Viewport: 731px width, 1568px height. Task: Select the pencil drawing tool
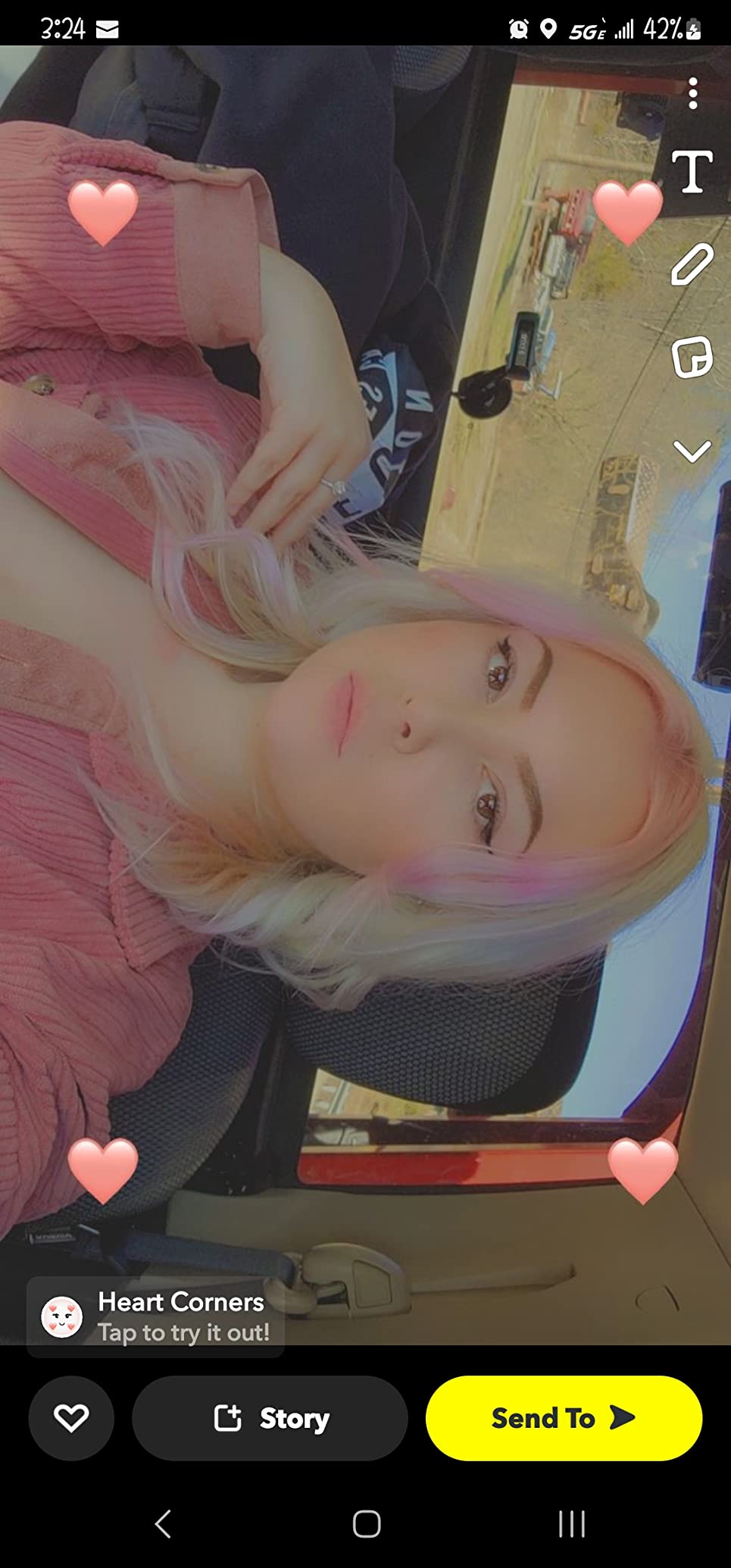pyautogui.click(x=692, y=264)
